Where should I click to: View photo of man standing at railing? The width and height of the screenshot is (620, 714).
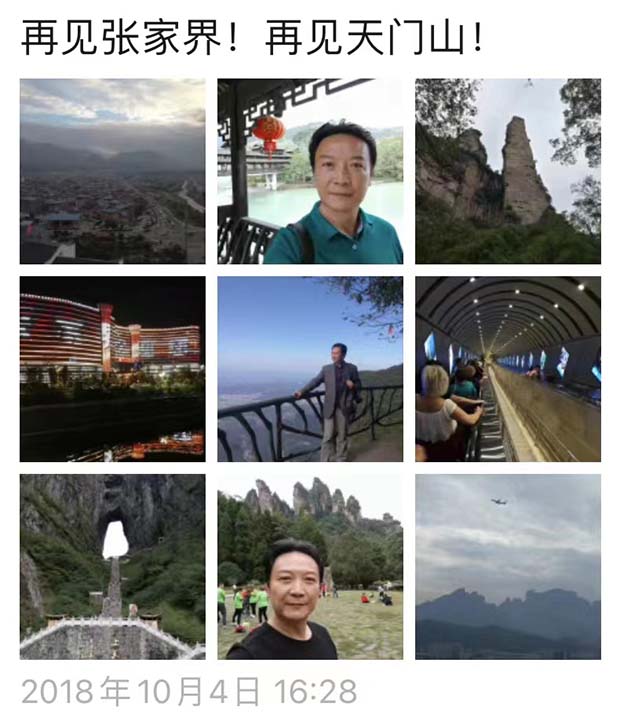pyautogui.click(x=310, y=369)
